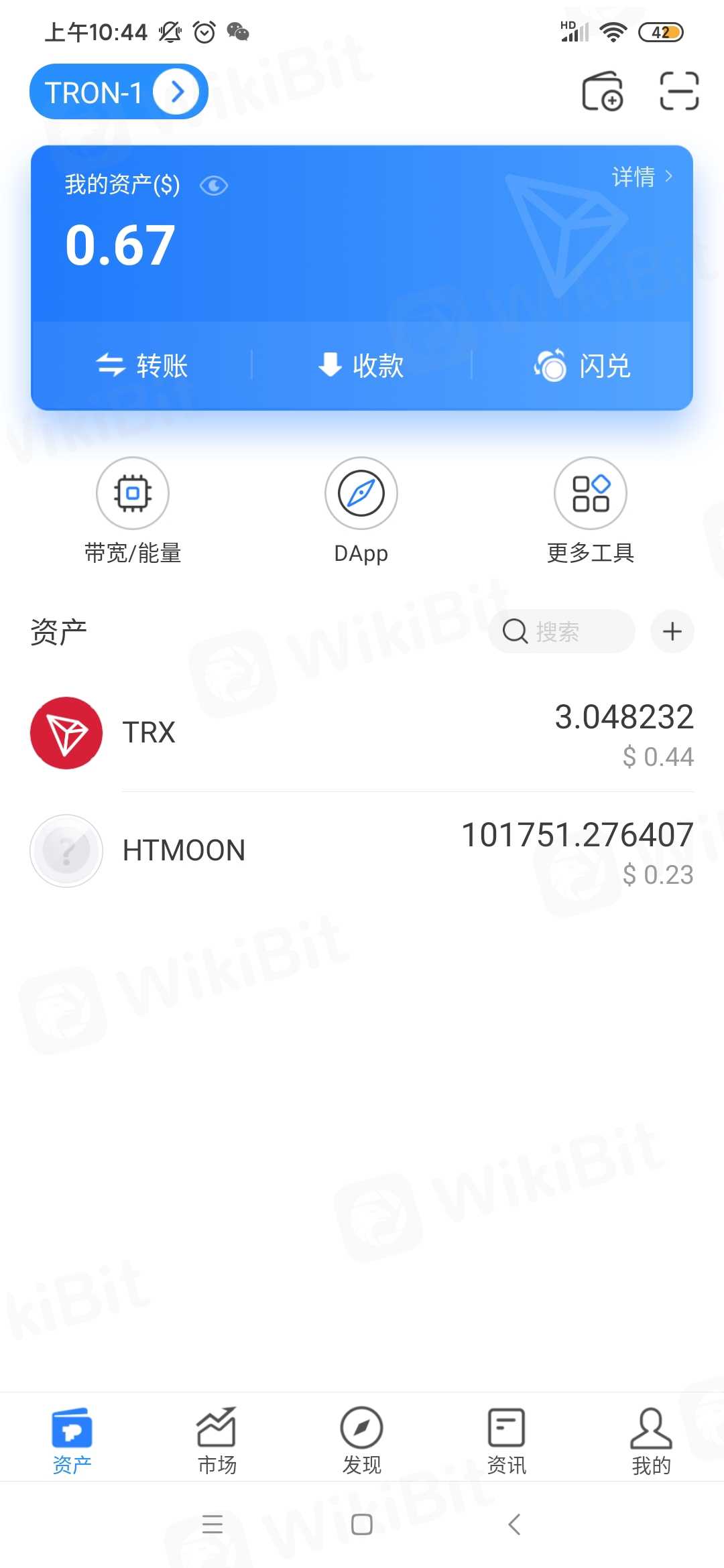Tap 转账 to transfer funds
The height and width of the screenshot is (1568, 724).
[142, 366]
